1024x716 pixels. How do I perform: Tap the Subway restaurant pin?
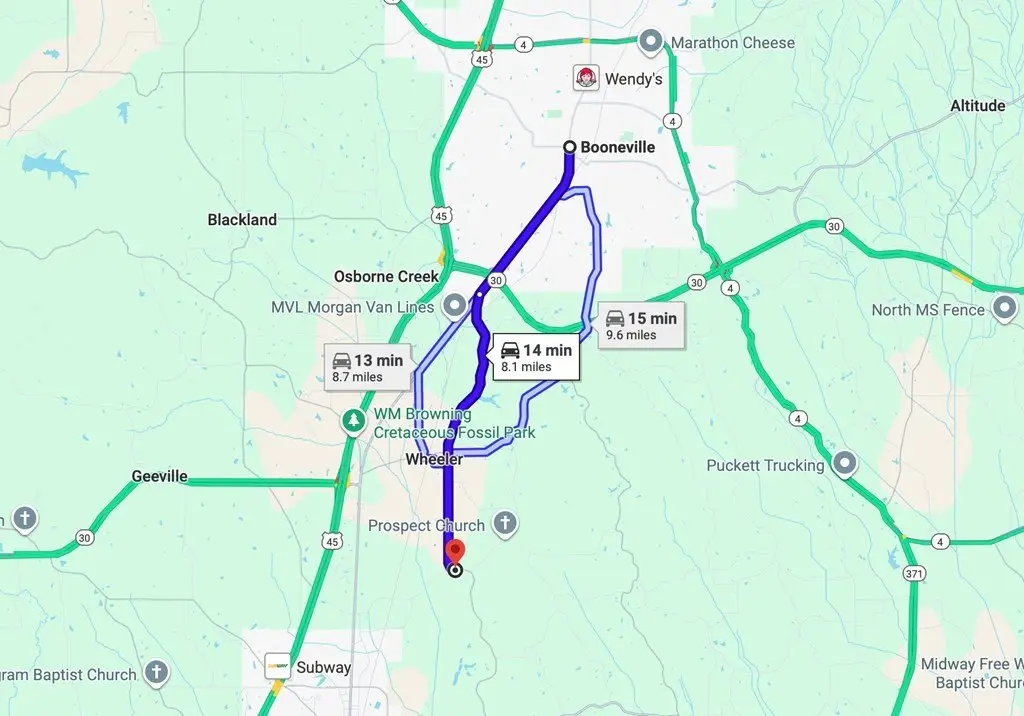click(277, 666)
